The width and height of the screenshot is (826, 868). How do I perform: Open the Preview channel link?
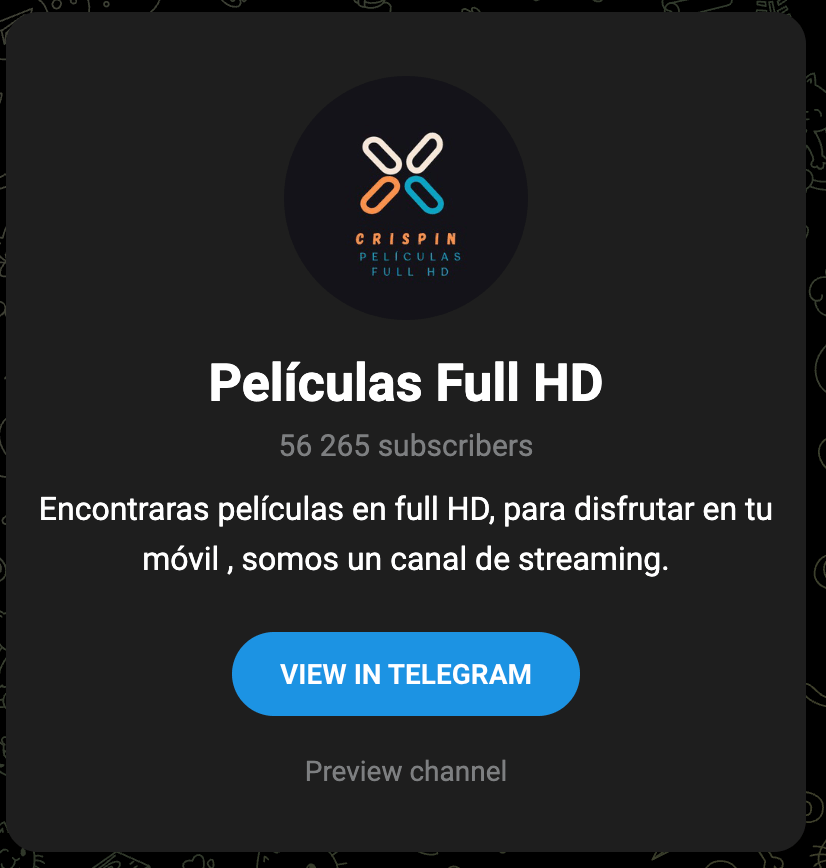tap(405, 772)
